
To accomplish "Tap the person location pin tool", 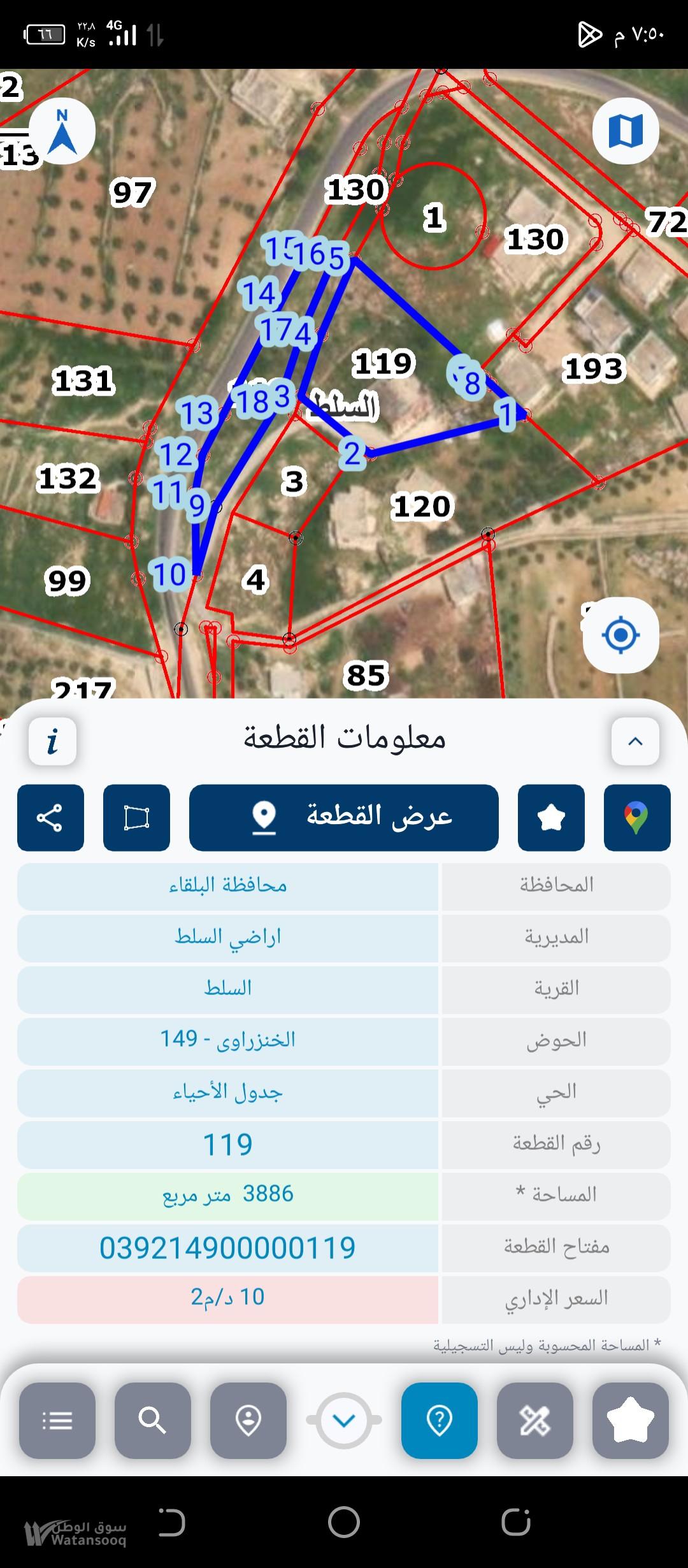I will coord(248,1421).
